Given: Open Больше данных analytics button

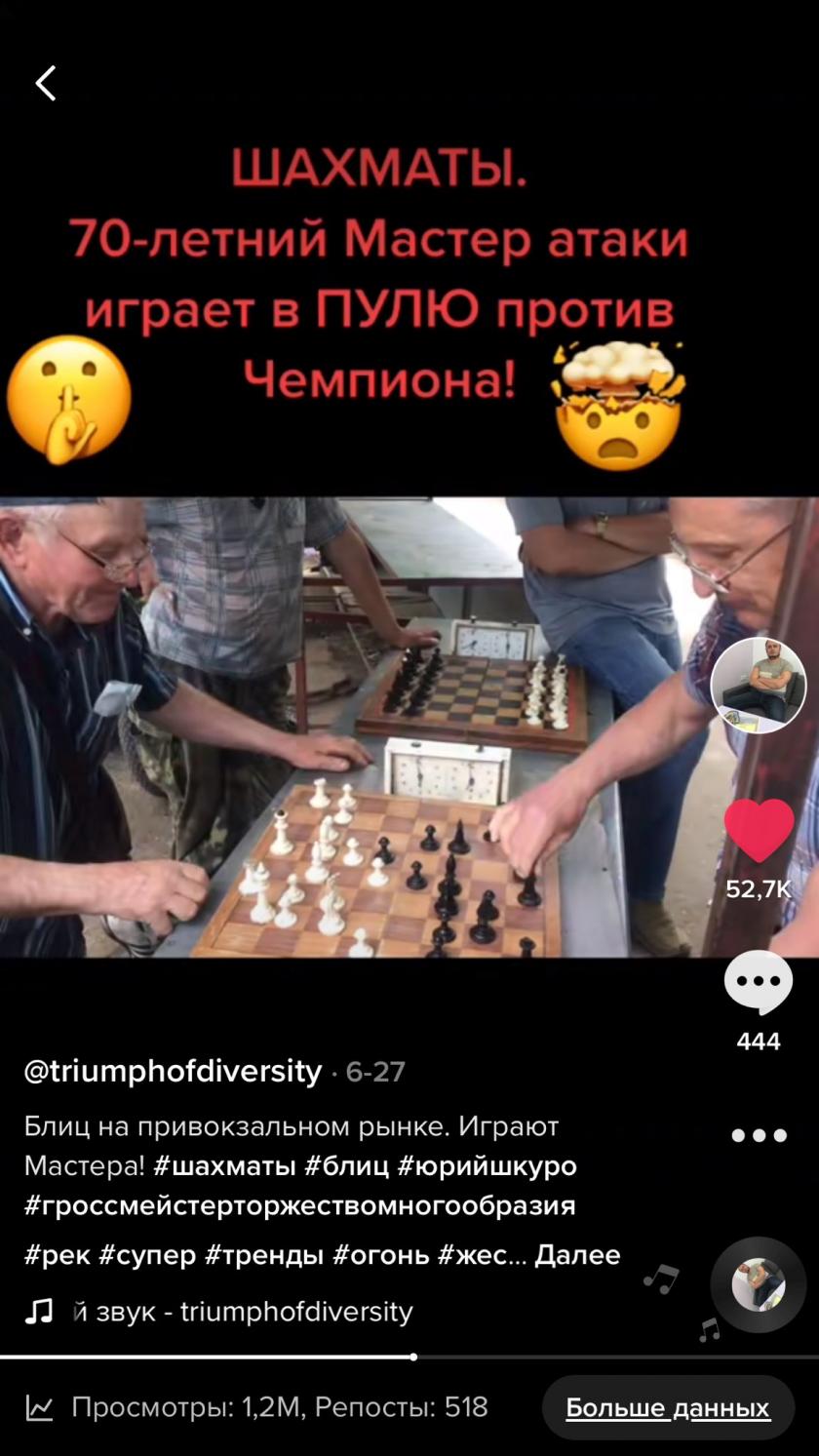Looking at the screenshot, I should [x=668, y=1407].
